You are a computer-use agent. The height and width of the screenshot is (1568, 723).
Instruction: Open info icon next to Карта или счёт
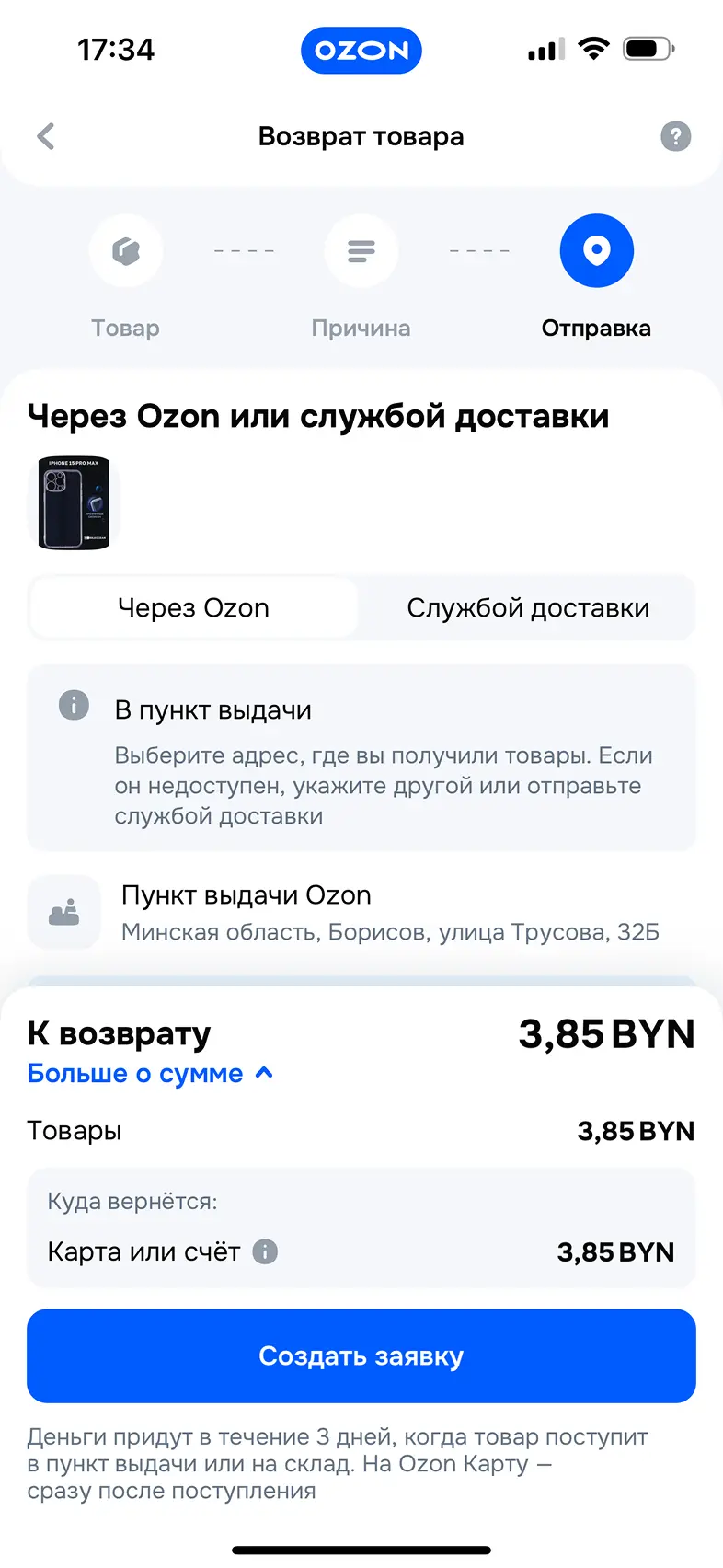265,1252
